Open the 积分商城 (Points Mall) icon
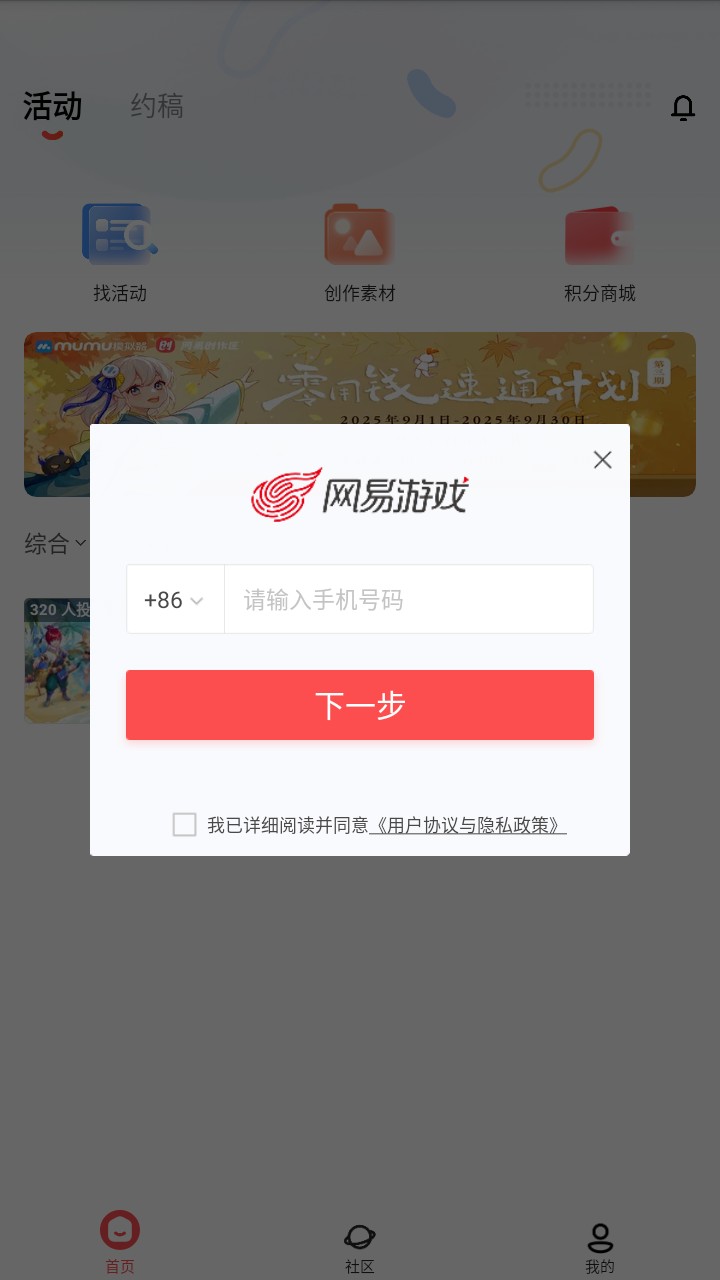 point(598,250)
